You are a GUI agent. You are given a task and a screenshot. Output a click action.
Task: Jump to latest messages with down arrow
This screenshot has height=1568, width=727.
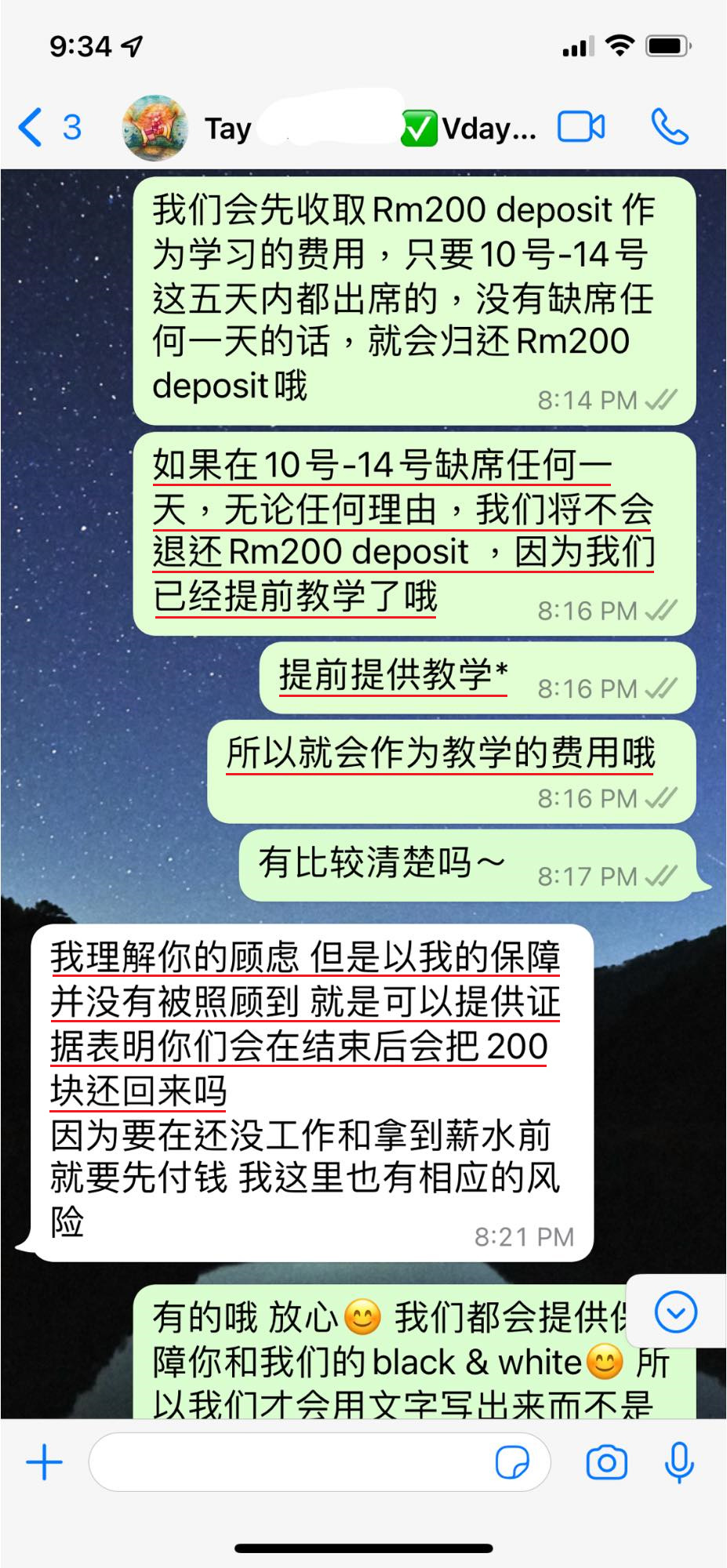point(675,1312)
